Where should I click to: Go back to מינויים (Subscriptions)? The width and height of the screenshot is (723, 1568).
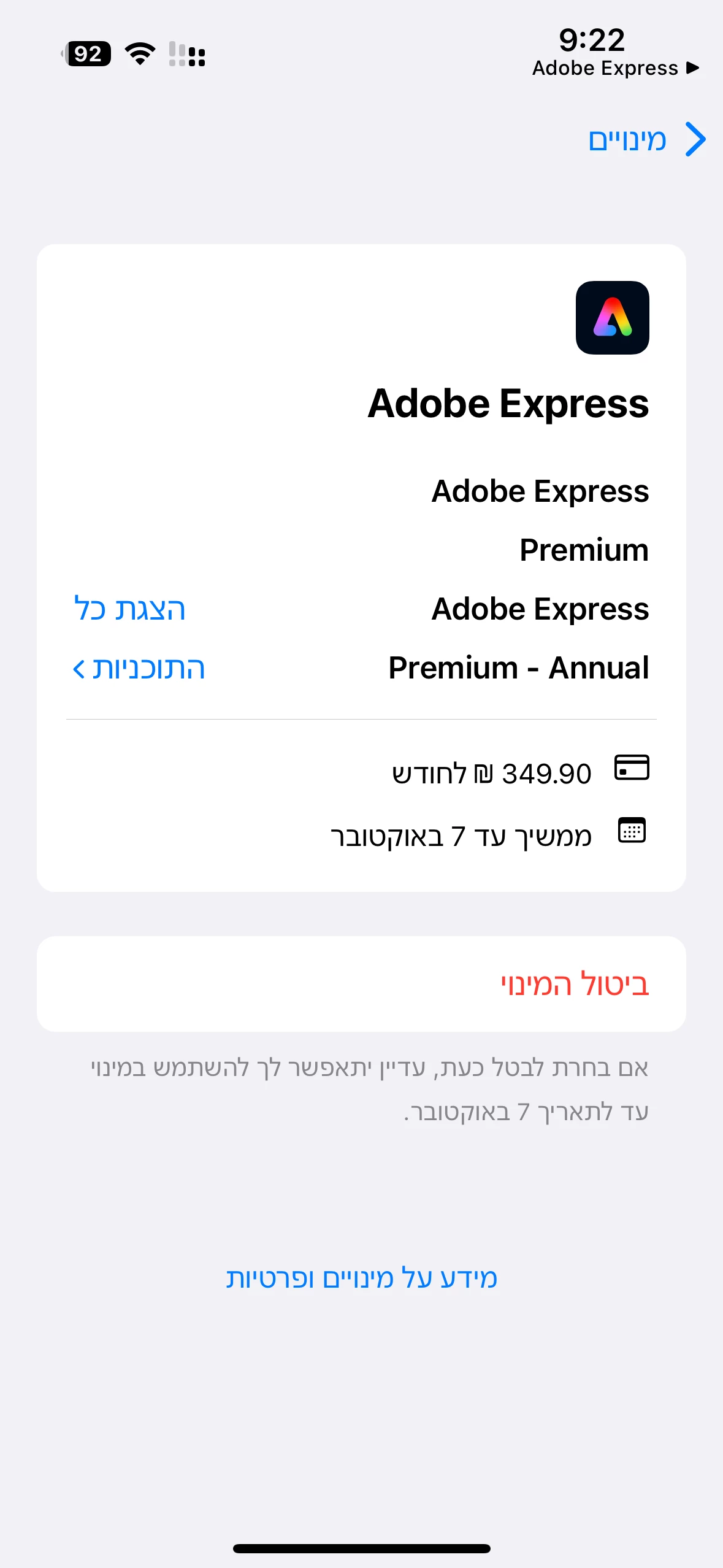point(647,140)
